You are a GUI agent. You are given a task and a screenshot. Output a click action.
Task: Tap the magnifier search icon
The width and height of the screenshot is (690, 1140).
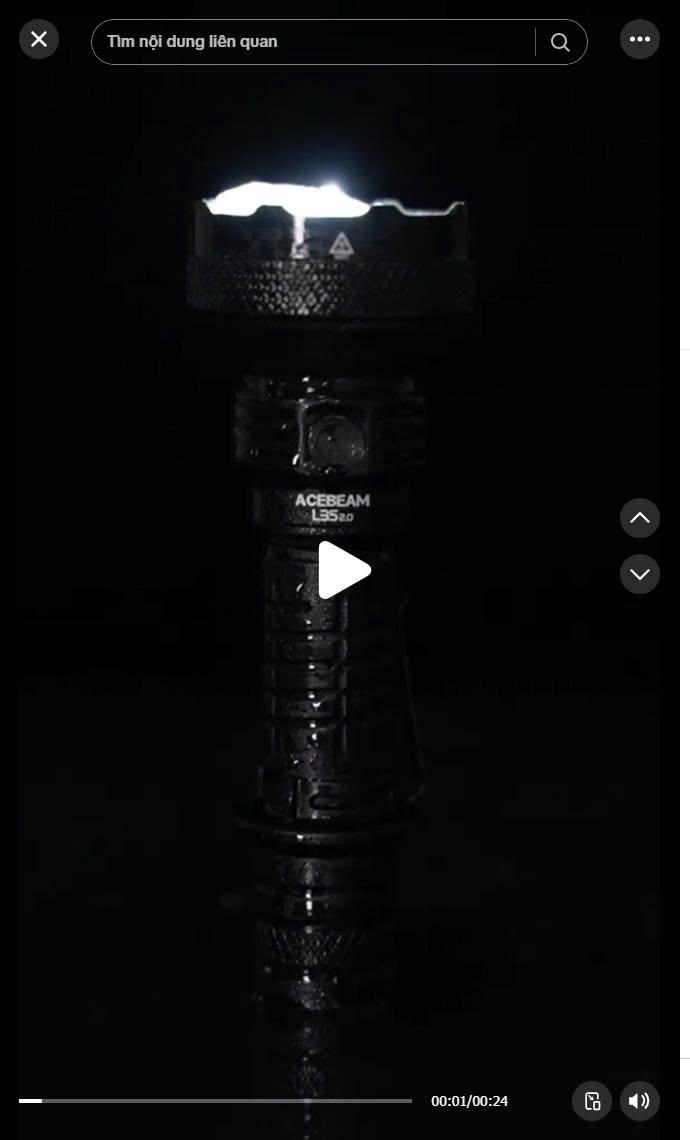pos(560,42)
